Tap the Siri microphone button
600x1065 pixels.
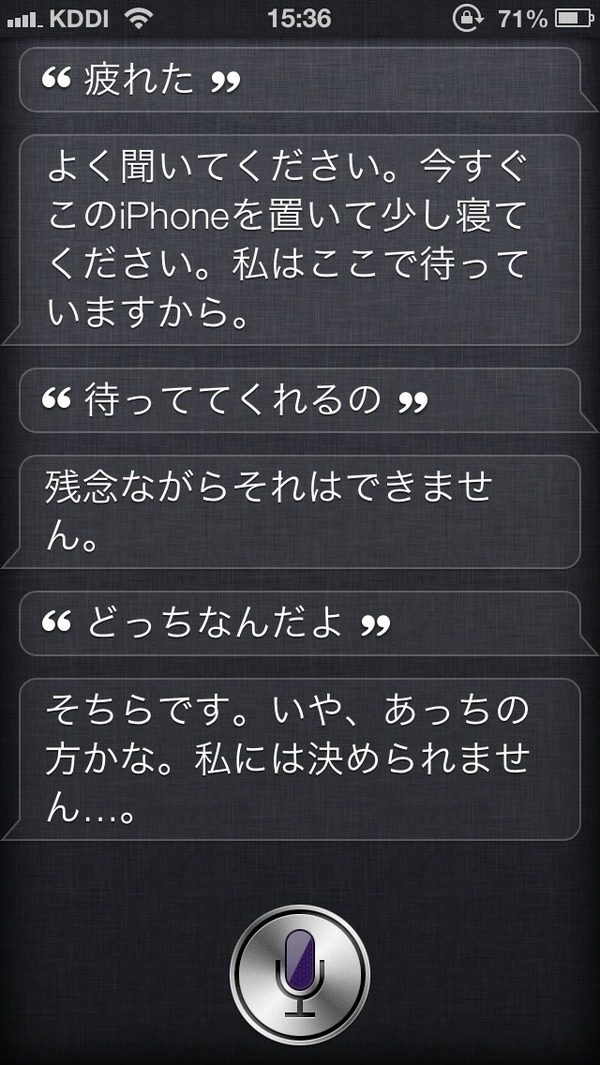[300, 973]
